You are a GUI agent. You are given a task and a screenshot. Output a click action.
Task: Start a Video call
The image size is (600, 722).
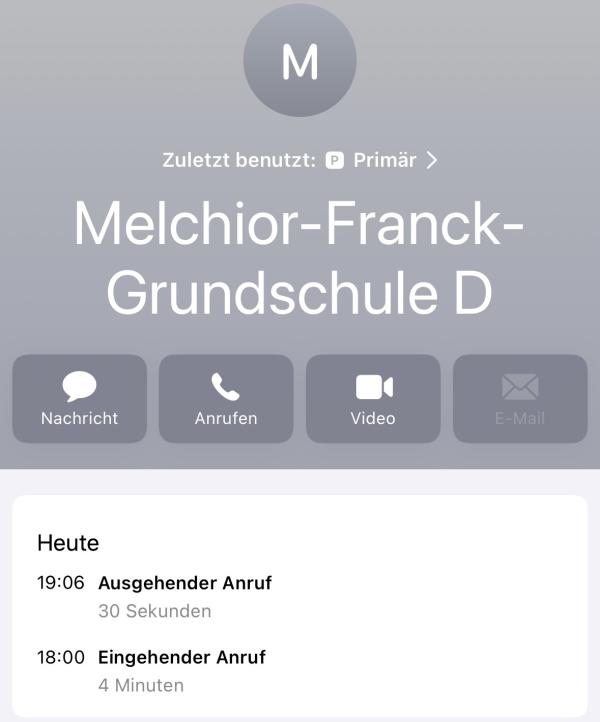coord(373,399)
